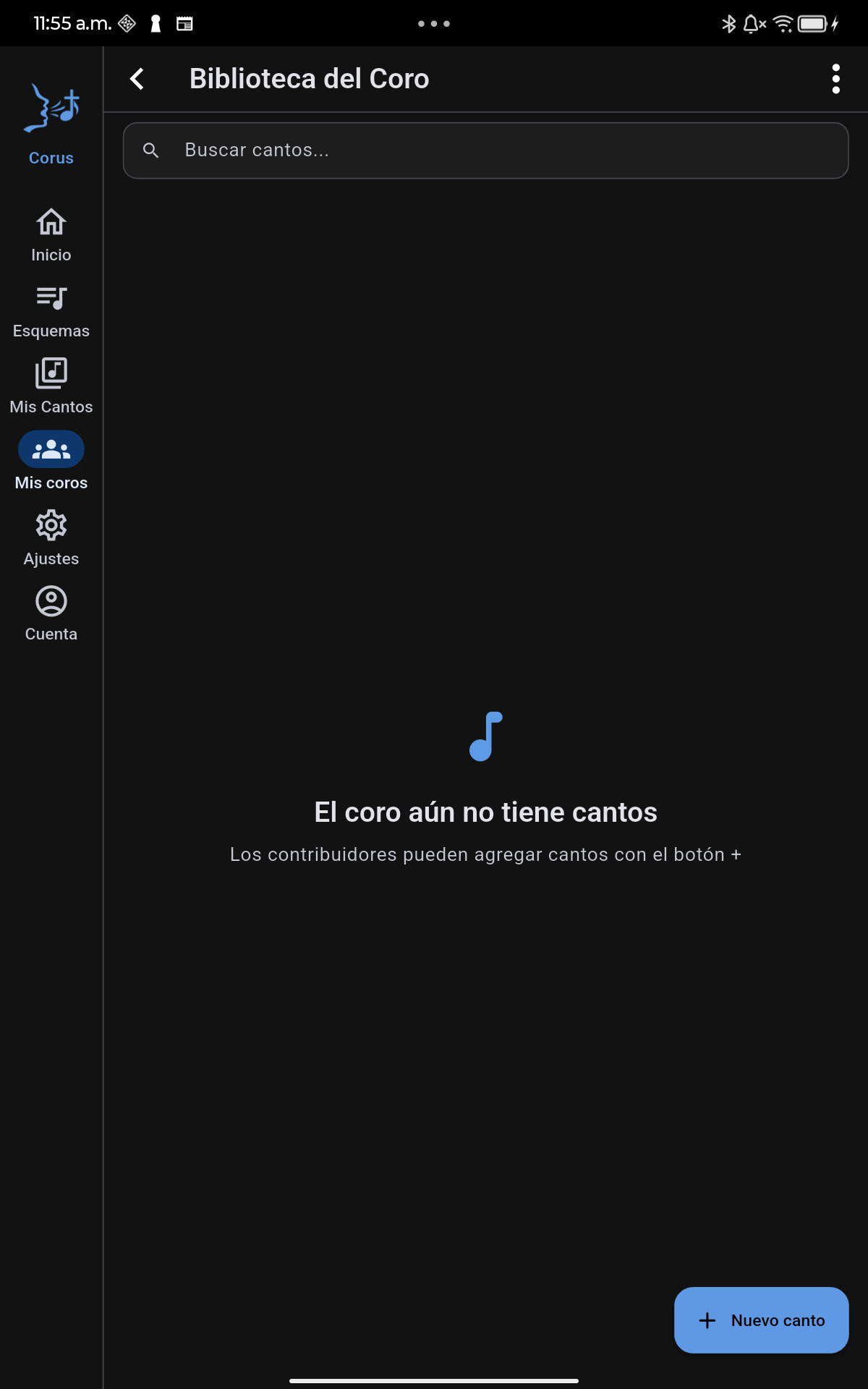This screenshot has height=1389, width=868.
Task: Tap the Buscar cantos search field
Action: click(485, 150)
